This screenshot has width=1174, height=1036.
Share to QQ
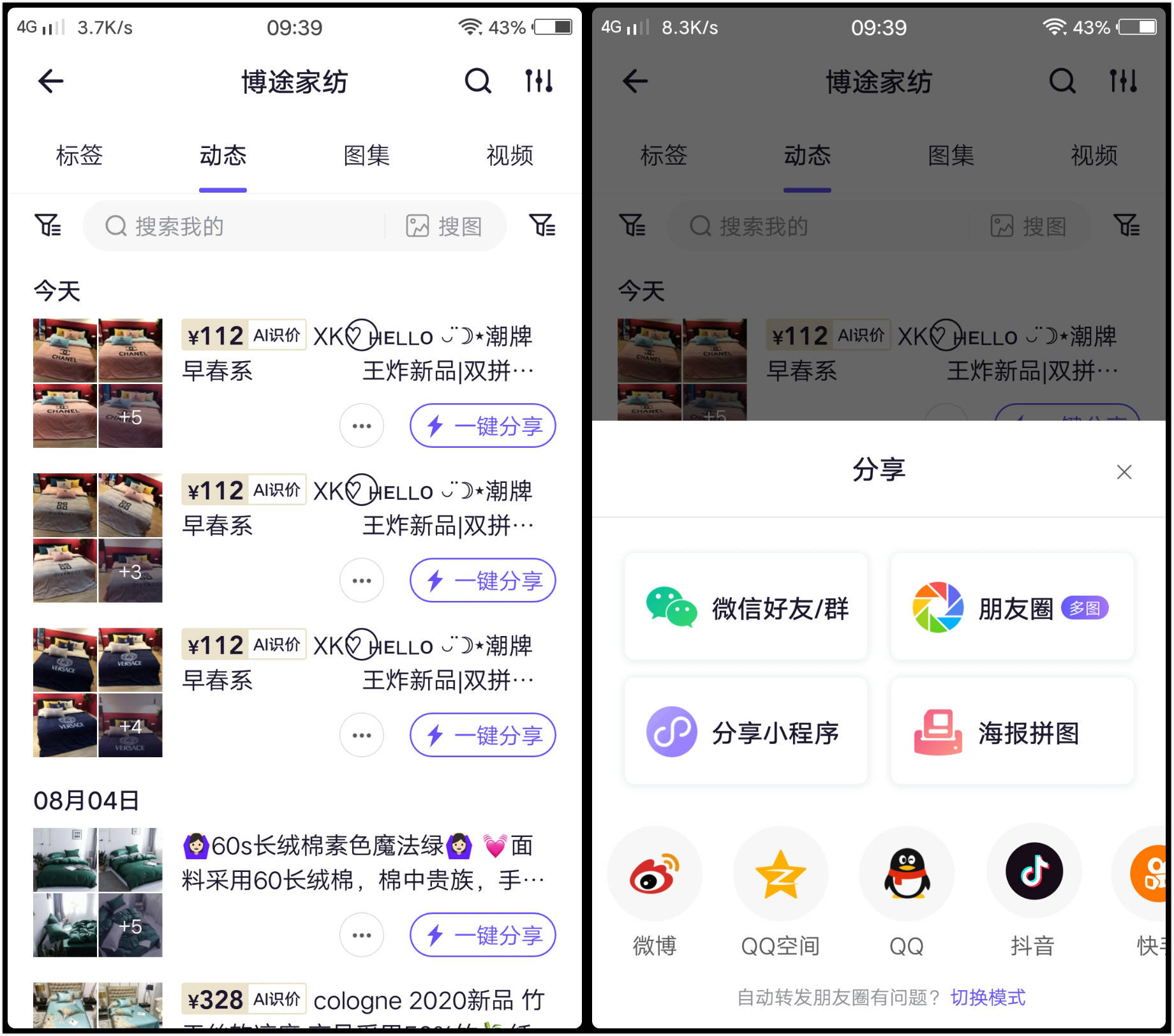pyautogui.click(x=907, y=875)
